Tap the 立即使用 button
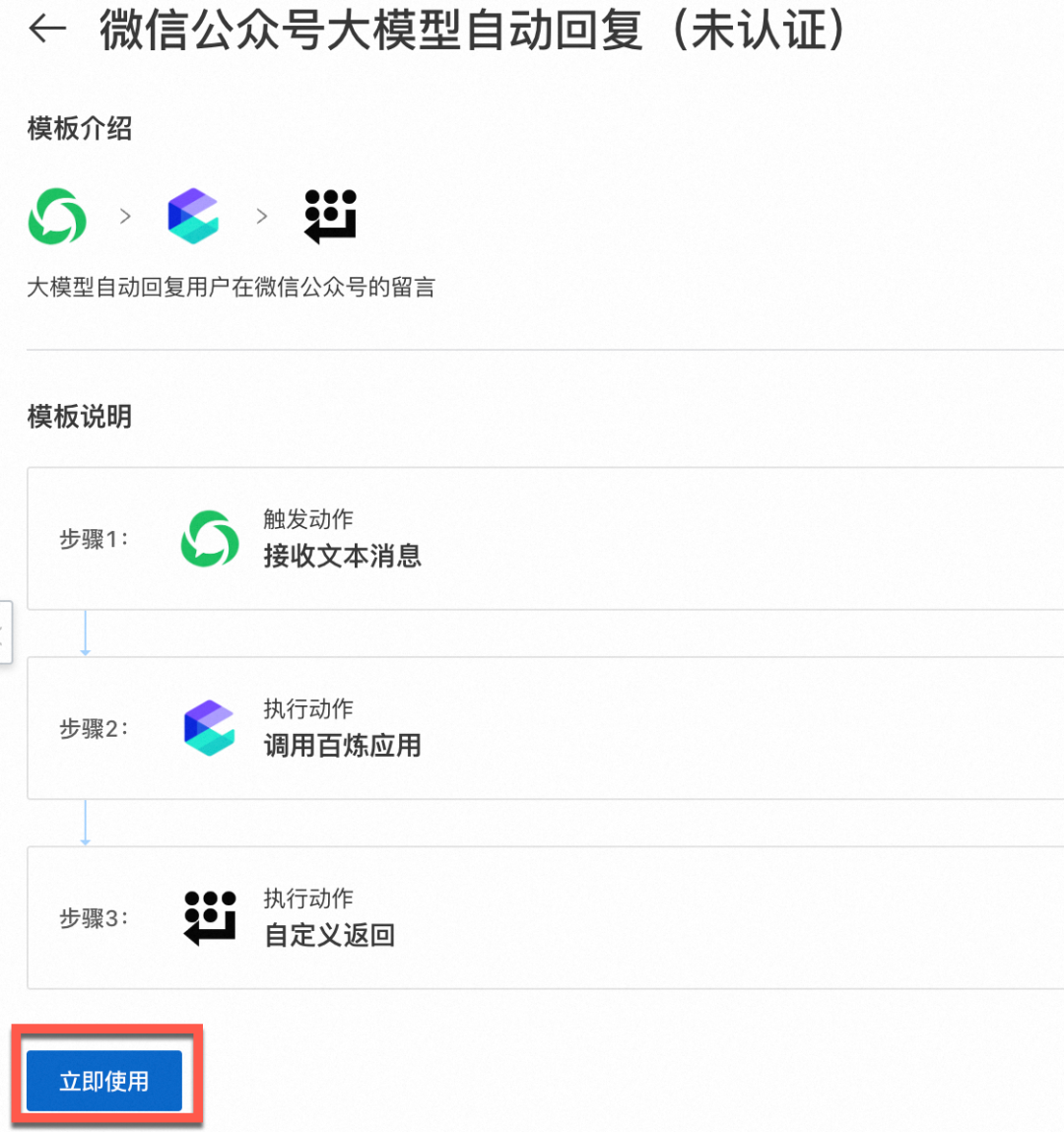The image size is (1064, 1132). click(x=104, y=1081)
